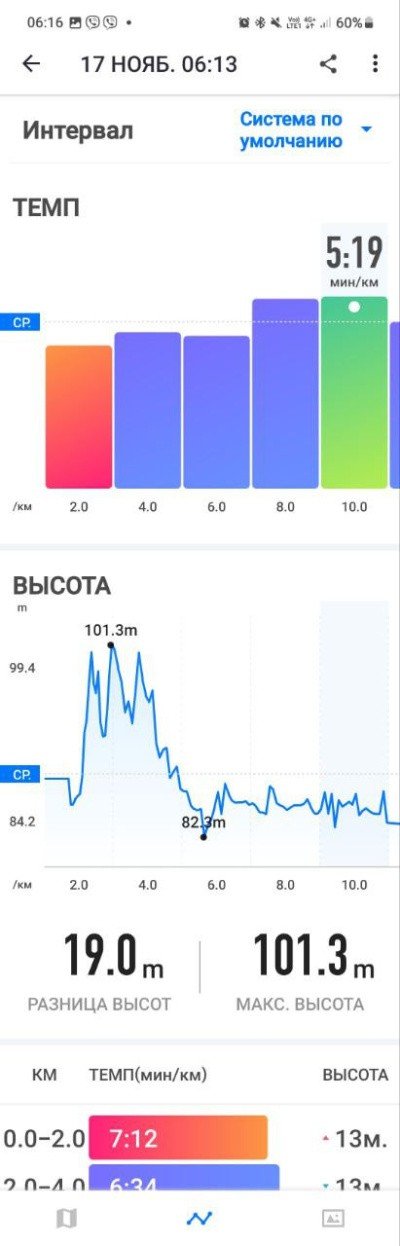Screen dimensions: 400x1246
Task: Switch to the map tab
Action: click(x=67, y=1218)
